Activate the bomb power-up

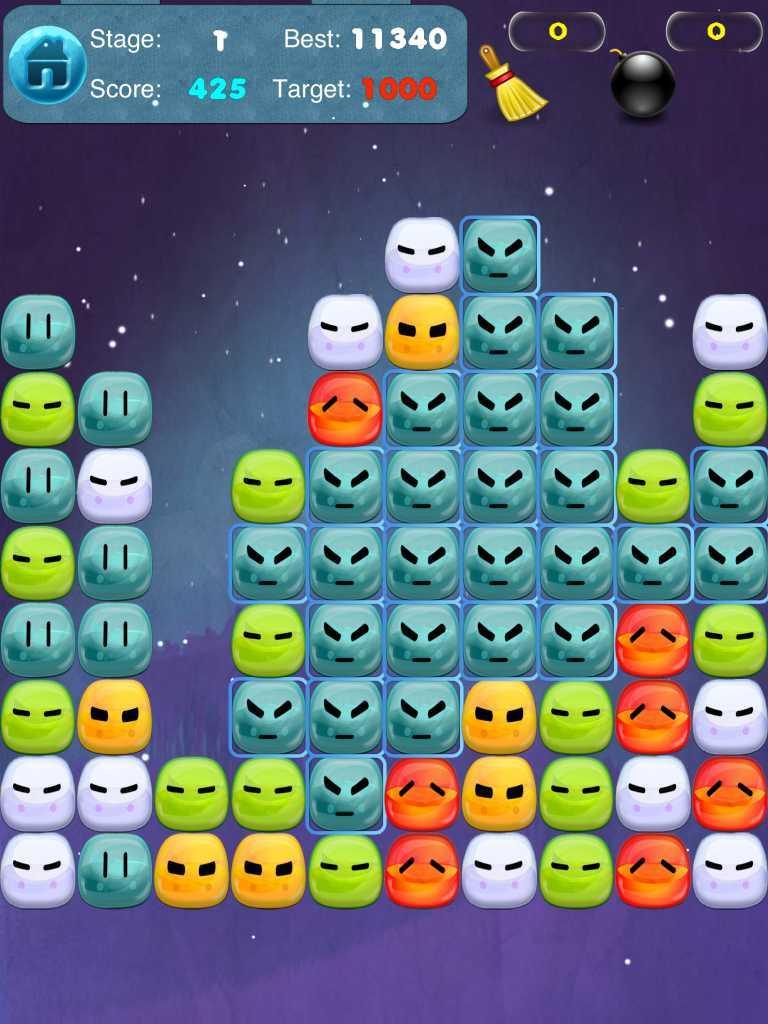(x=642, y=84)
